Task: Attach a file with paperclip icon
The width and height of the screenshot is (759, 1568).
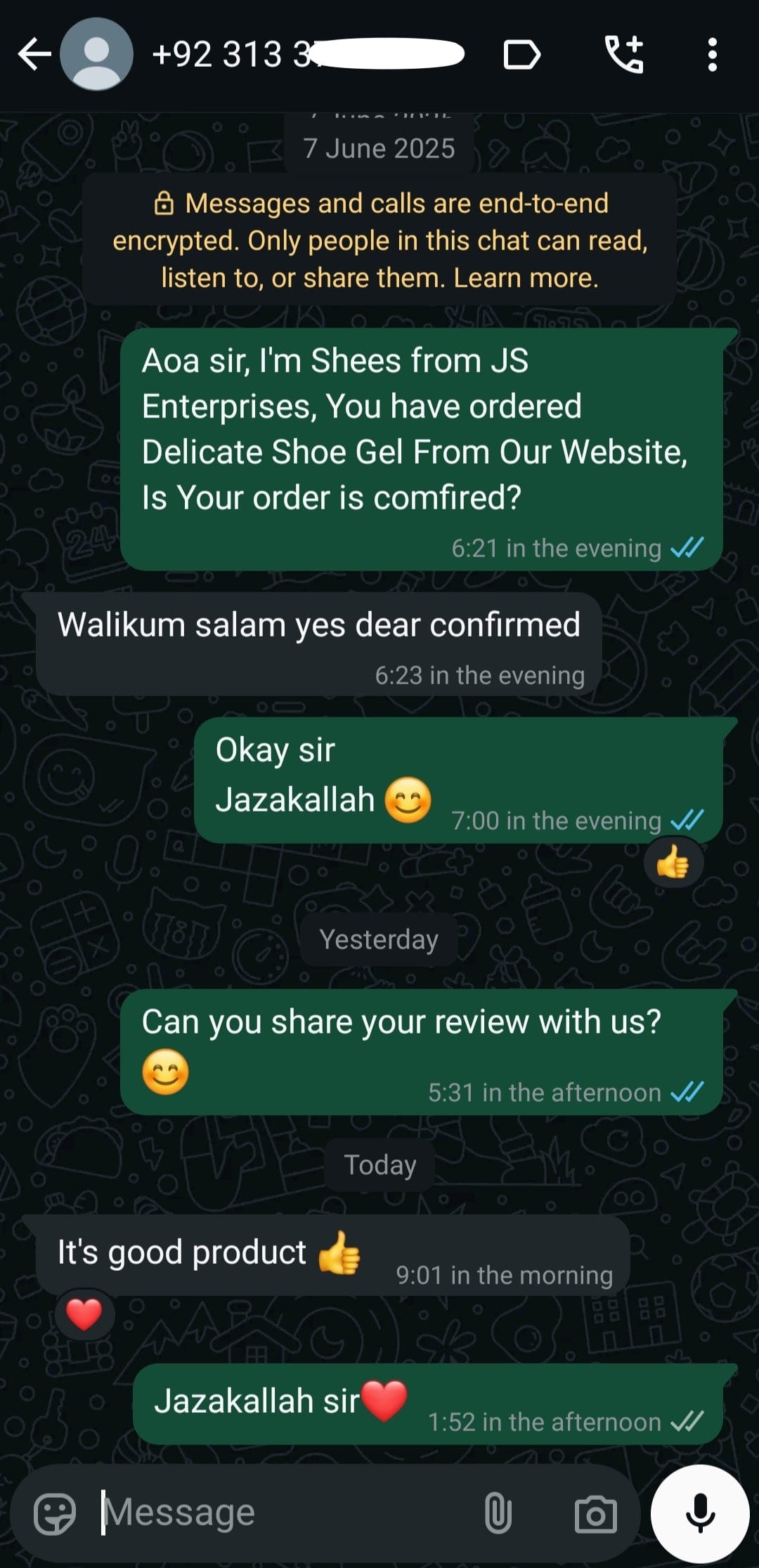Action: coord(498,1514)
